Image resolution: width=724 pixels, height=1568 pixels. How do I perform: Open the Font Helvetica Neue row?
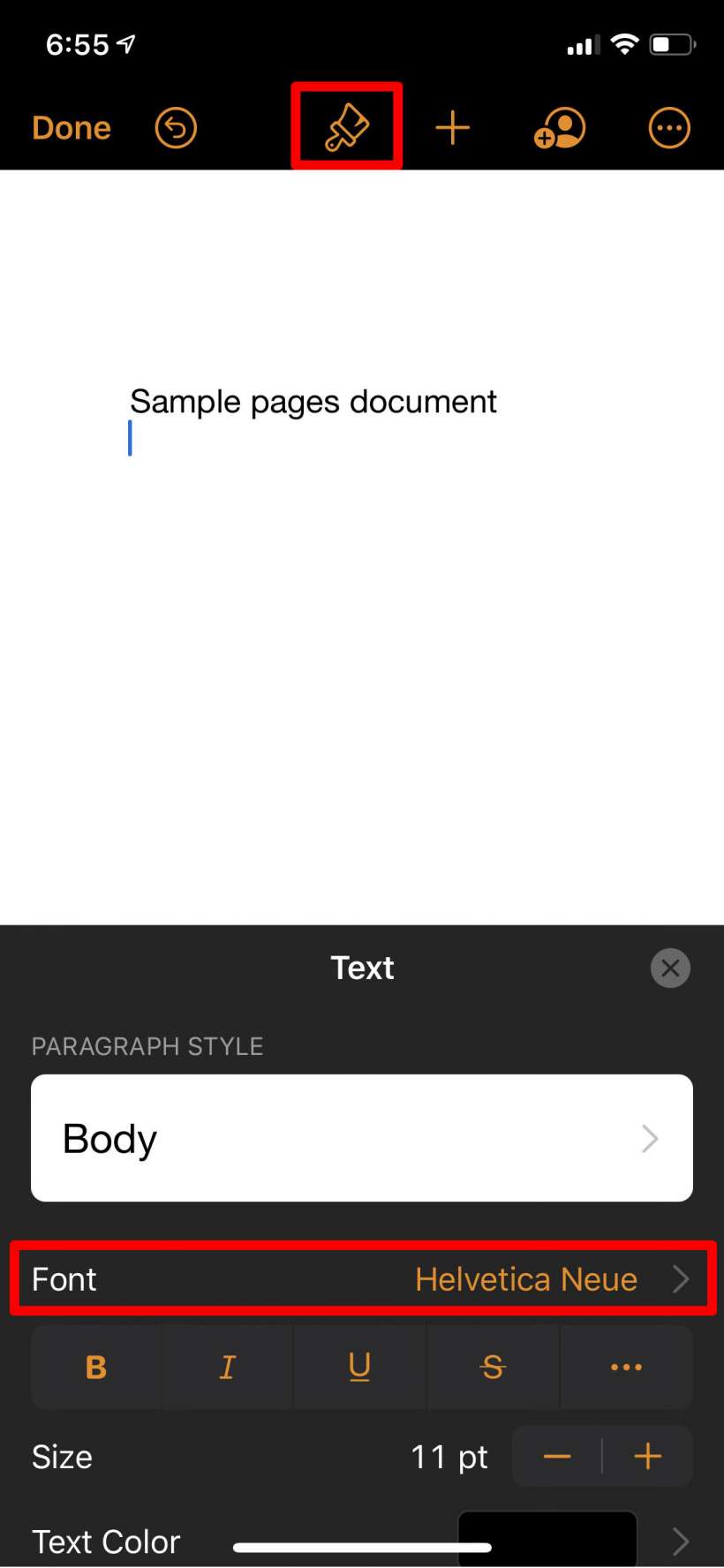pyautogui.click(x=362, y=1278)
